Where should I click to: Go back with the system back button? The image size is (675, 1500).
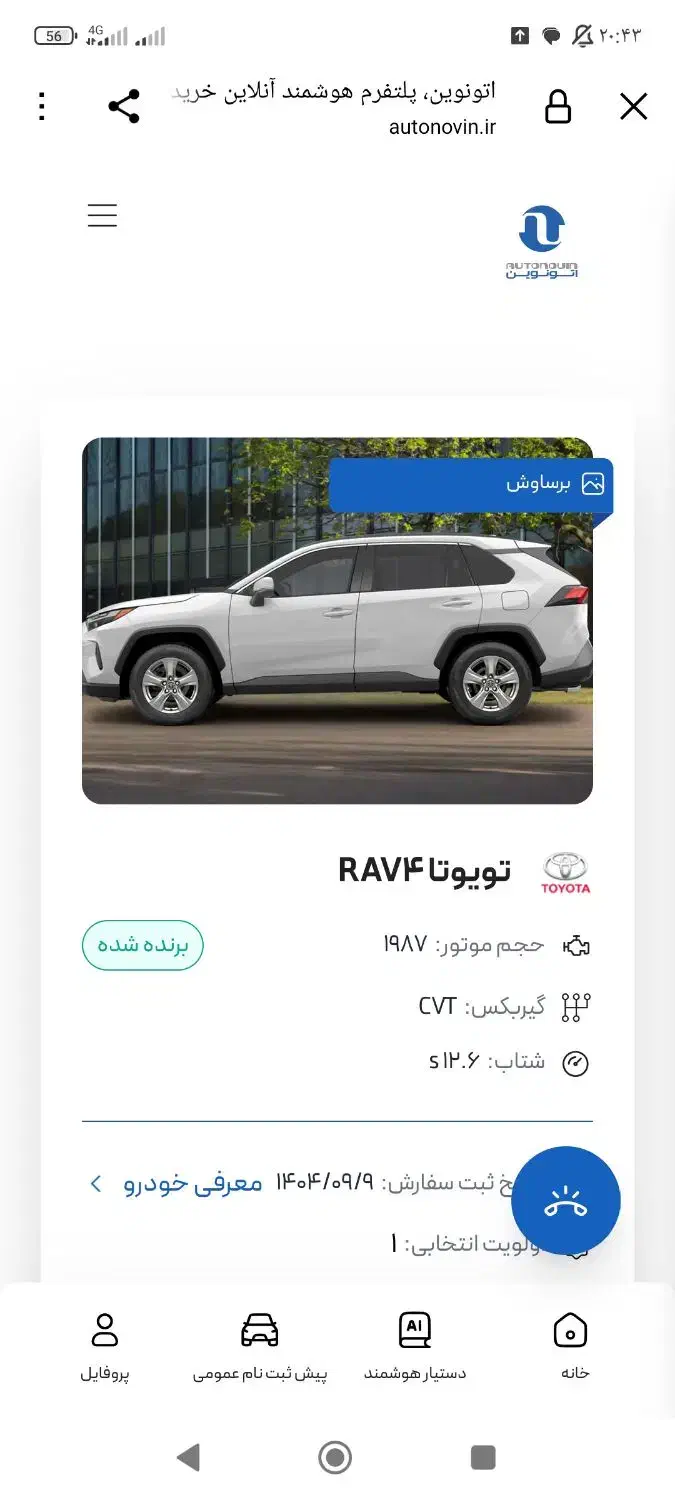tap(188, 1457)
